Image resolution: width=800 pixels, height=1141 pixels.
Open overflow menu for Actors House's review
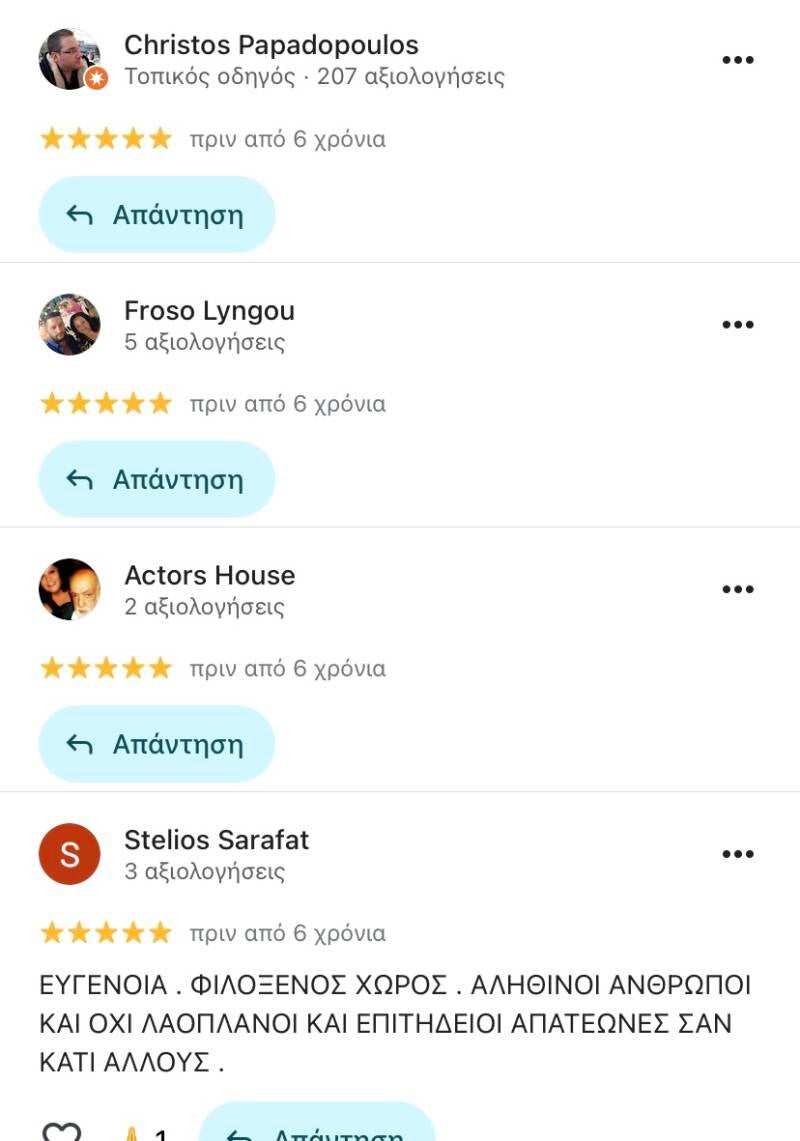click(737, 590)
